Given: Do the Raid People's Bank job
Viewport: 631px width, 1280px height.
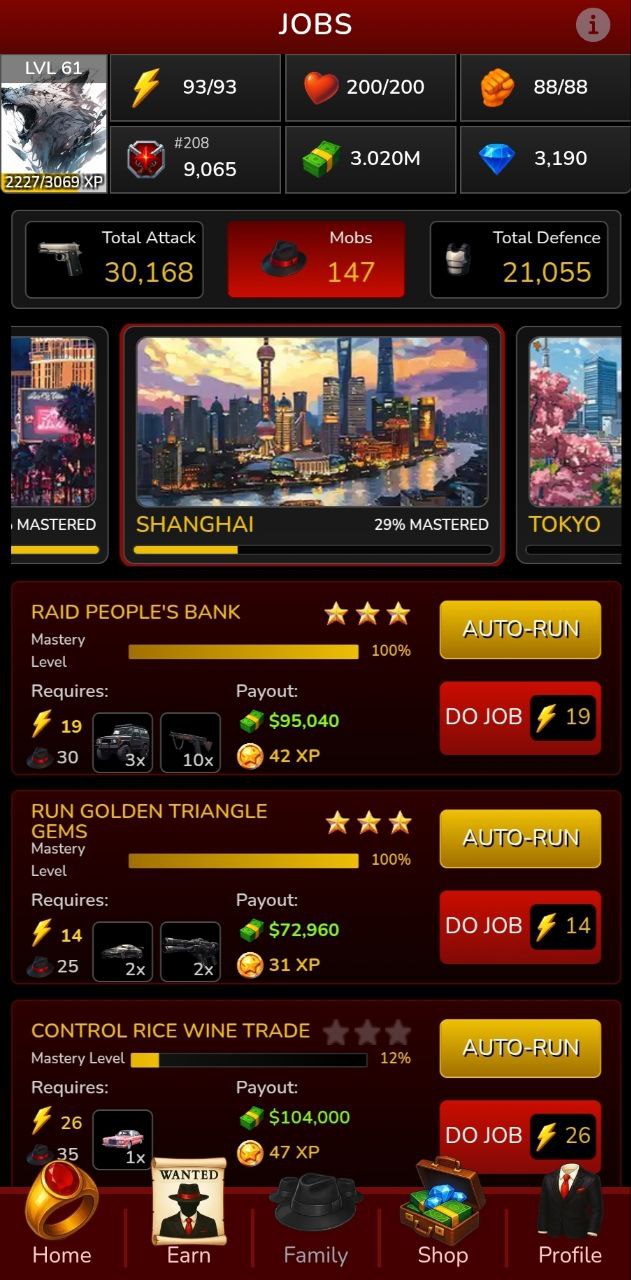Looking at the screenshot, I should (520, 717).
